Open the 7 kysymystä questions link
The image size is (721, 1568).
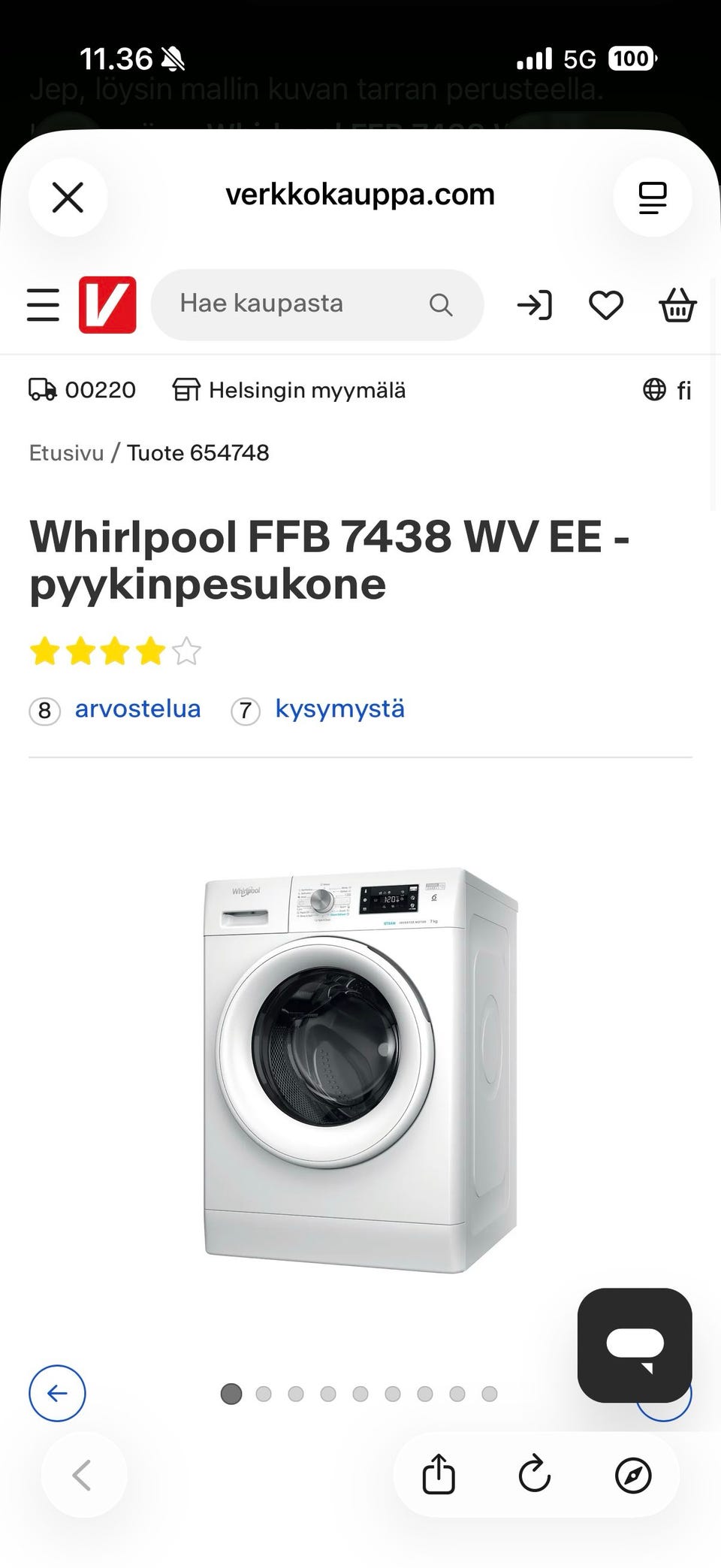(318, 709)
